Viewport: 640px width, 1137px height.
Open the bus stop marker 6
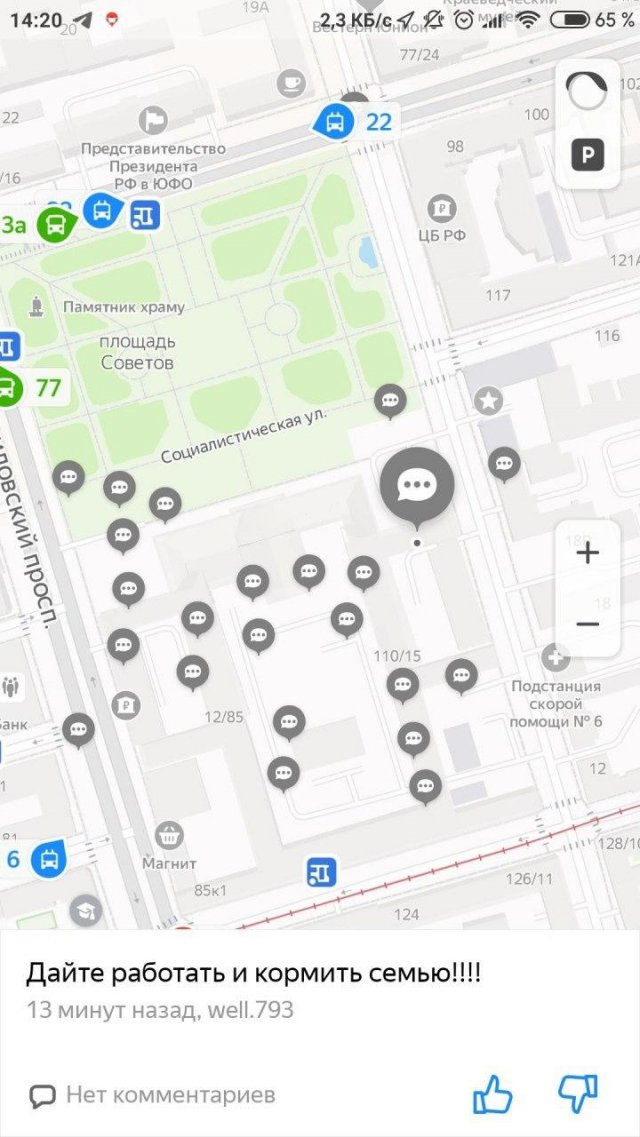click(49, 860)
